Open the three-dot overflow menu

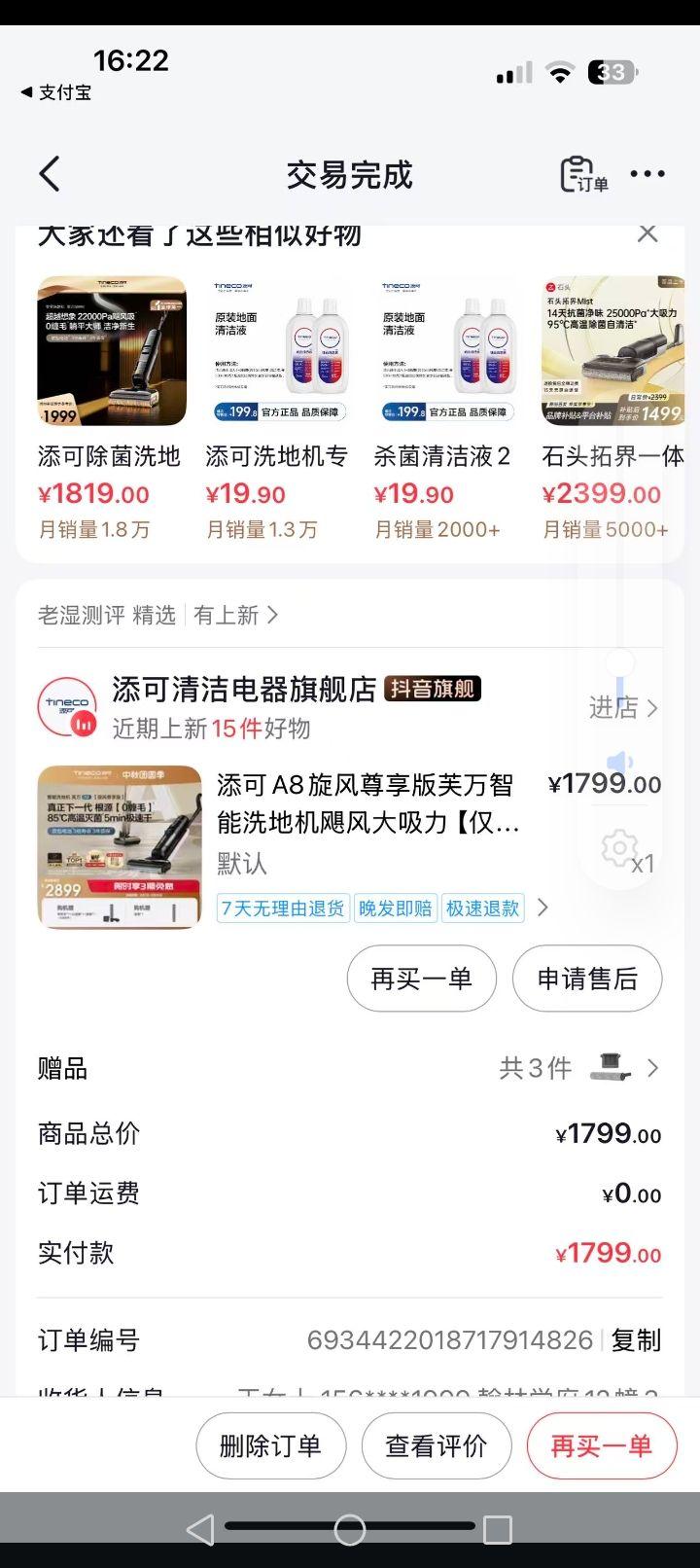pyautogui.click(x=647, y=174)
